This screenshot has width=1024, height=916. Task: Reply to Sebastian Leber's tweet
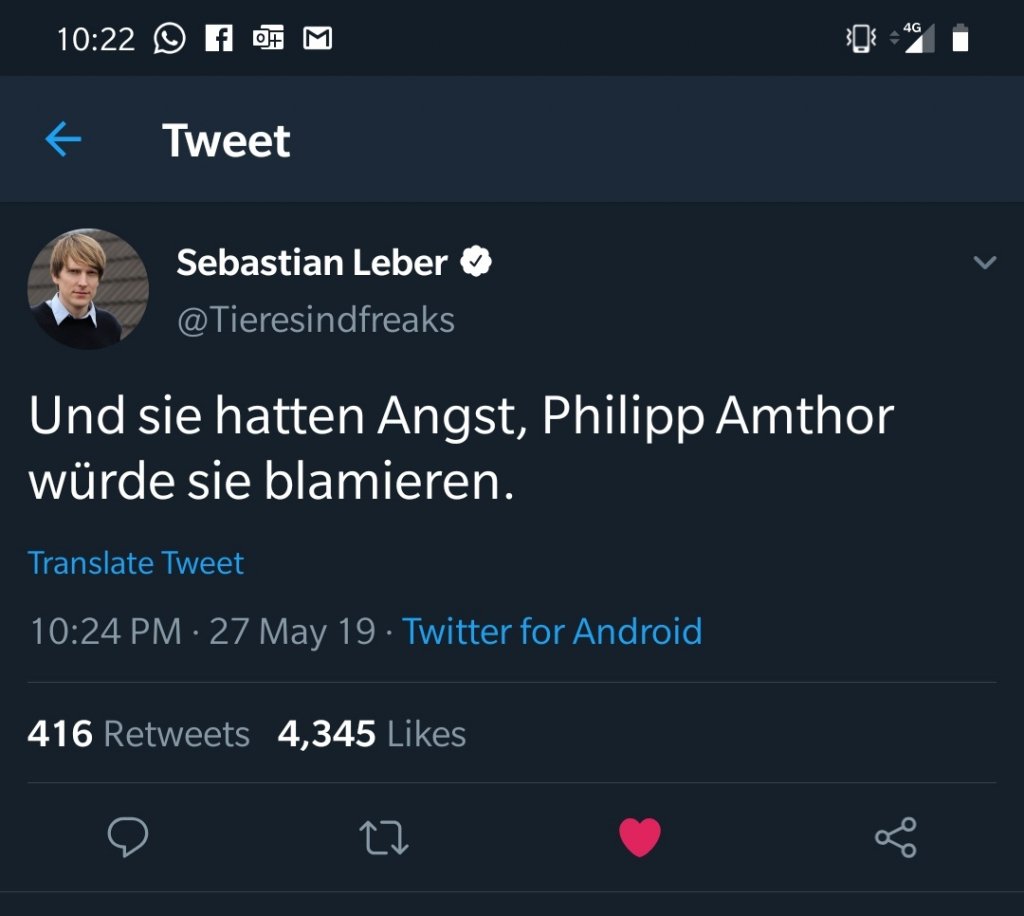pyautogui.click(x=128, y=837)
